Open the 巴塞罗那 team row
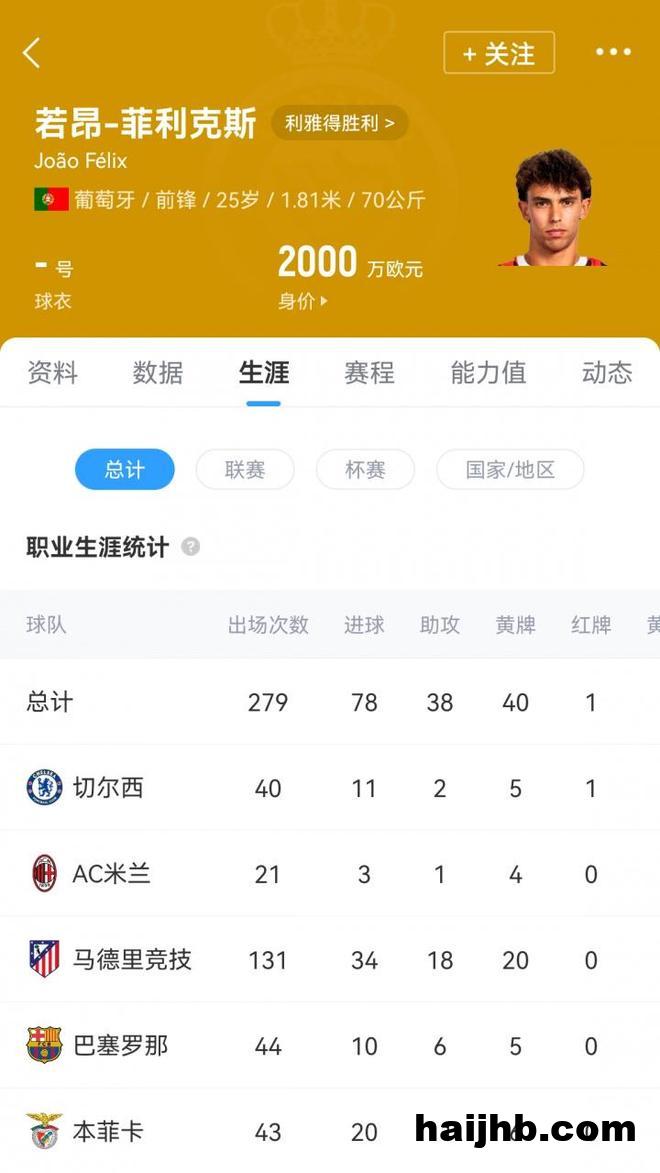 coord(120,1046)
